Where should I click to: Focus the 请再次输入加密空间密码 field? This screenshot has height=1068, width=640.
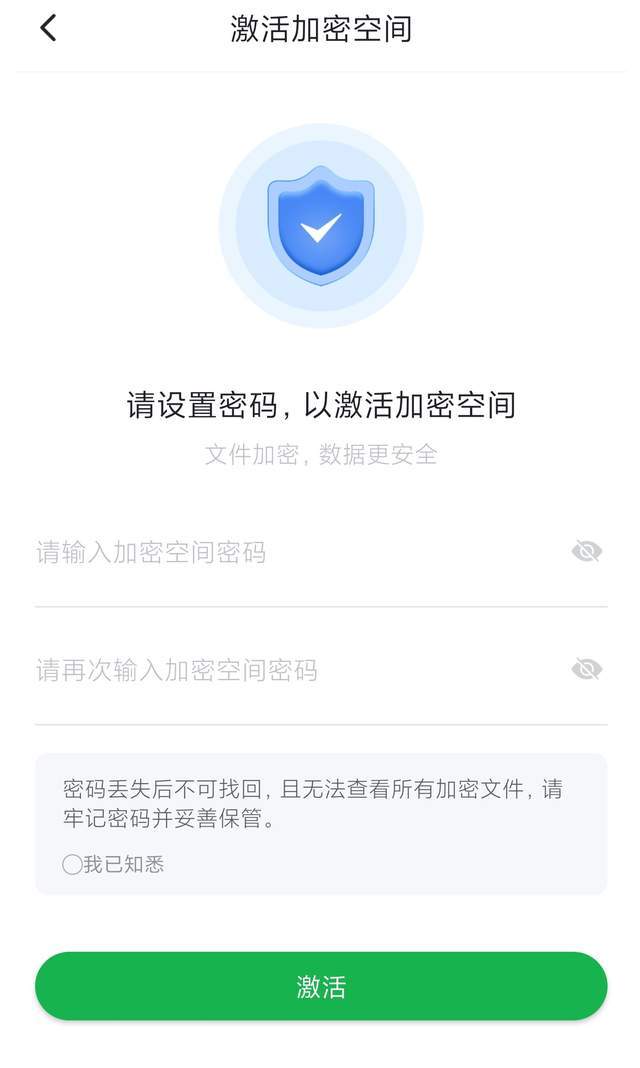pos(290,670)
